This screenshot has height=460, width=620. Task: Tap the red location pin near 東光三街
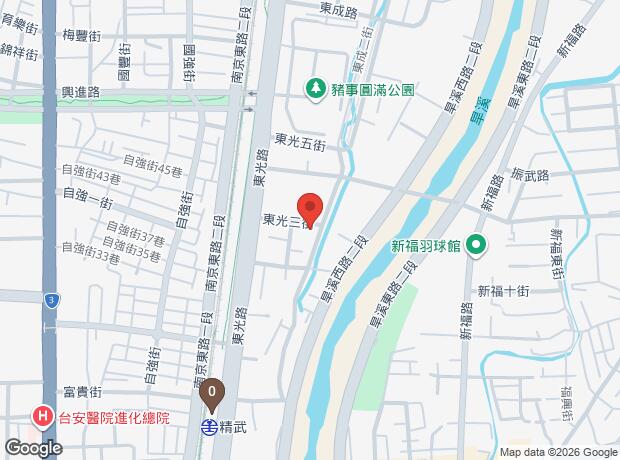[311, 208]
